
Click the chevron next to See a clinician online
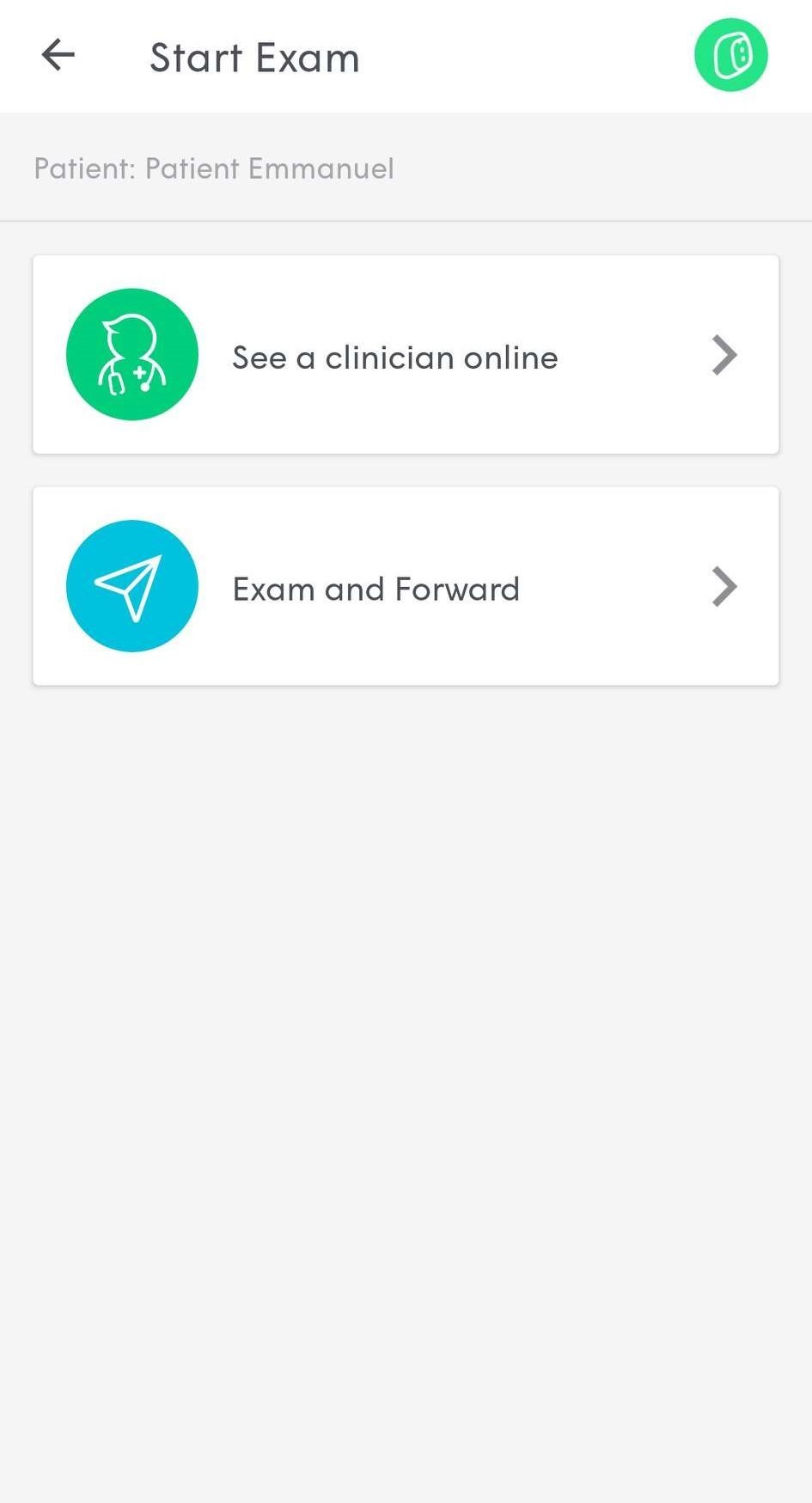point(723,354)
